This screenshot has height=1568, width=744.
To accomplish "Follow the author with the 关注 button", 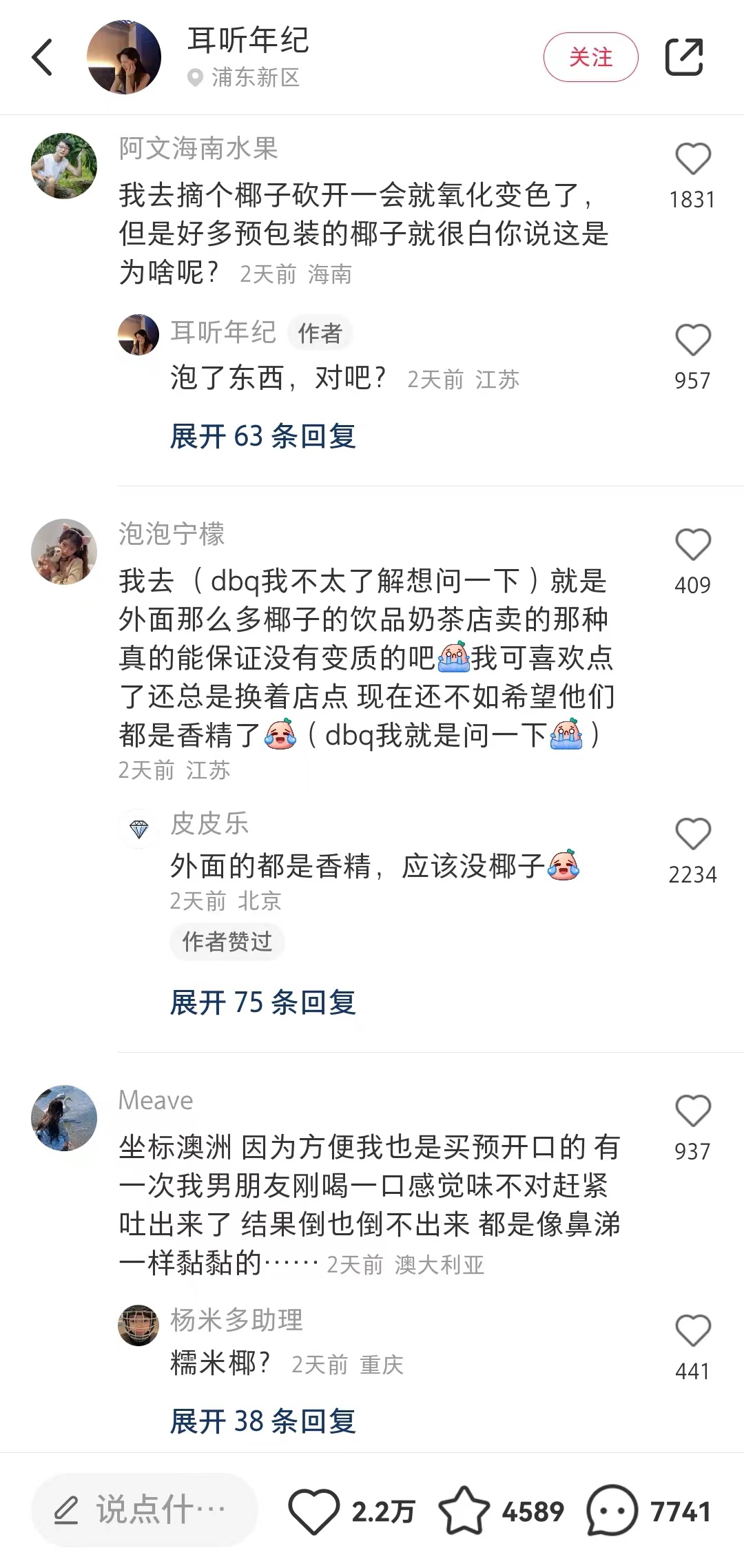I will tap(590, 57).
